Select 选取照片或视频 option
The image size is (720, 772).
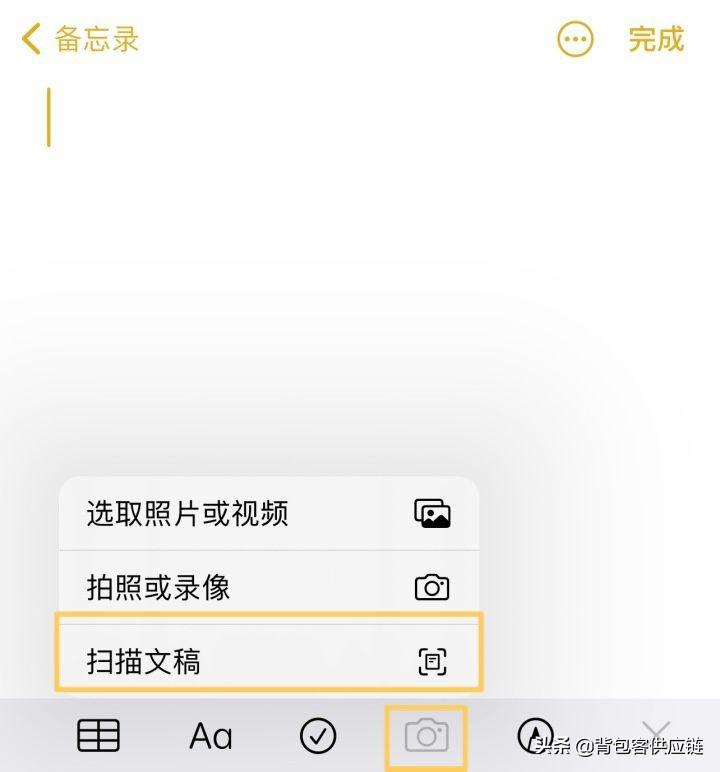tap(268, 514)
